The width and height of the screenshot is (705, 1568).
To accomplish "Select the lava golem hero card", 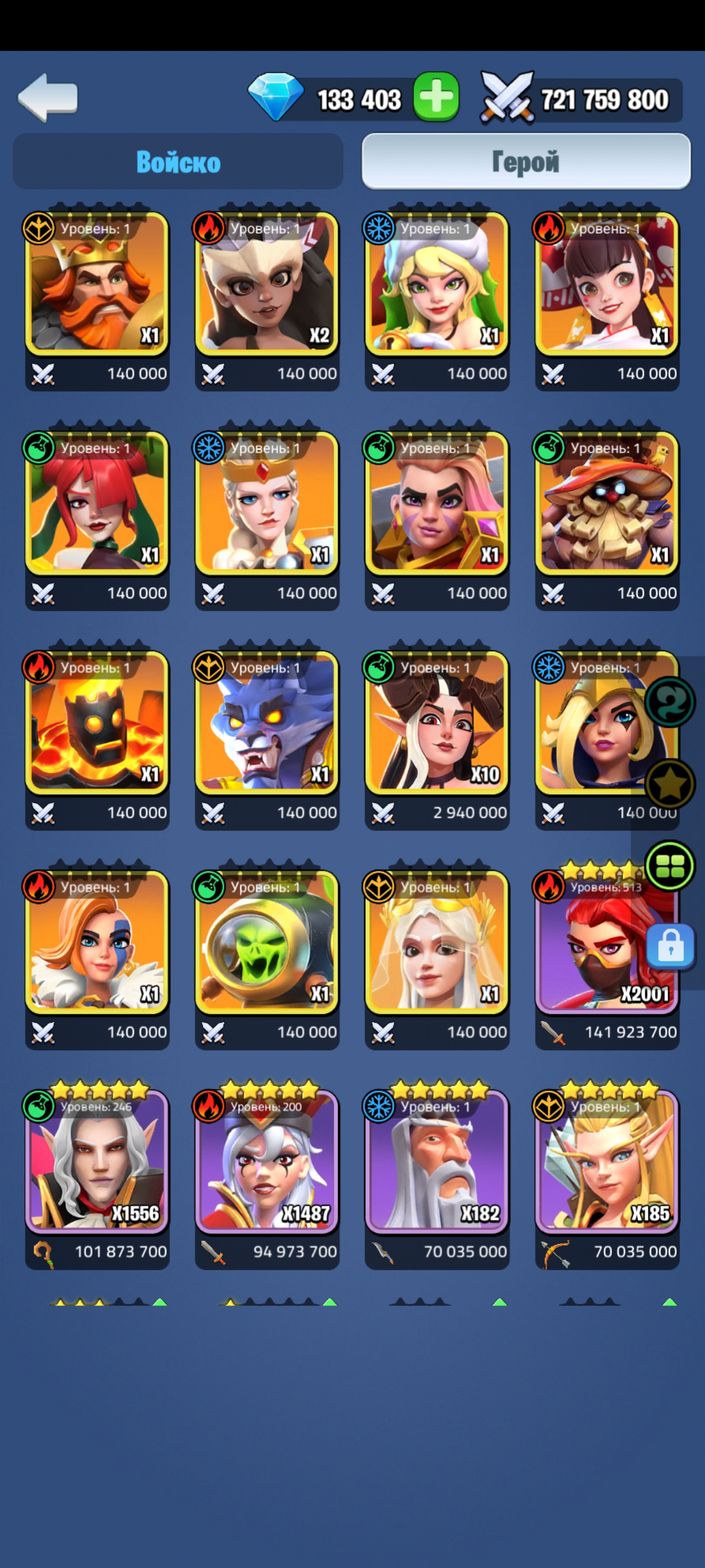I will click(x=97, y=738).
